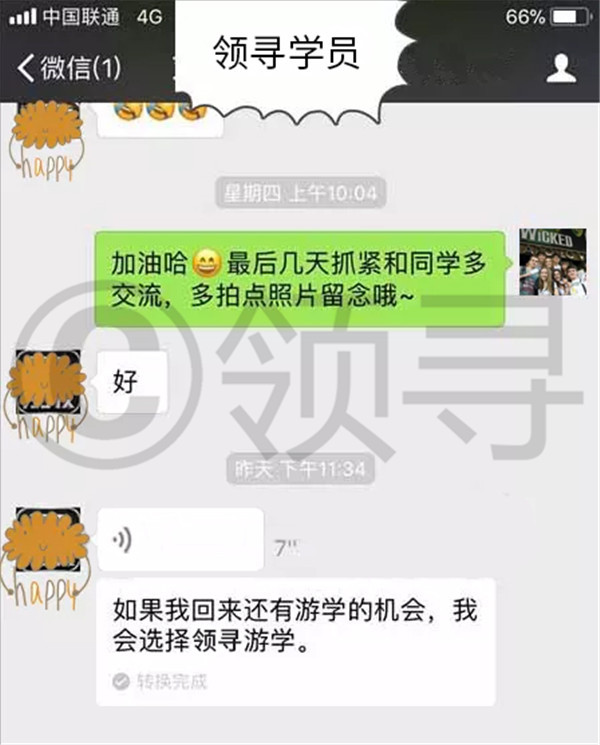Open the chat info profile icon
Viewport: 600px width, 745px height.
click(x=562, y=68)
